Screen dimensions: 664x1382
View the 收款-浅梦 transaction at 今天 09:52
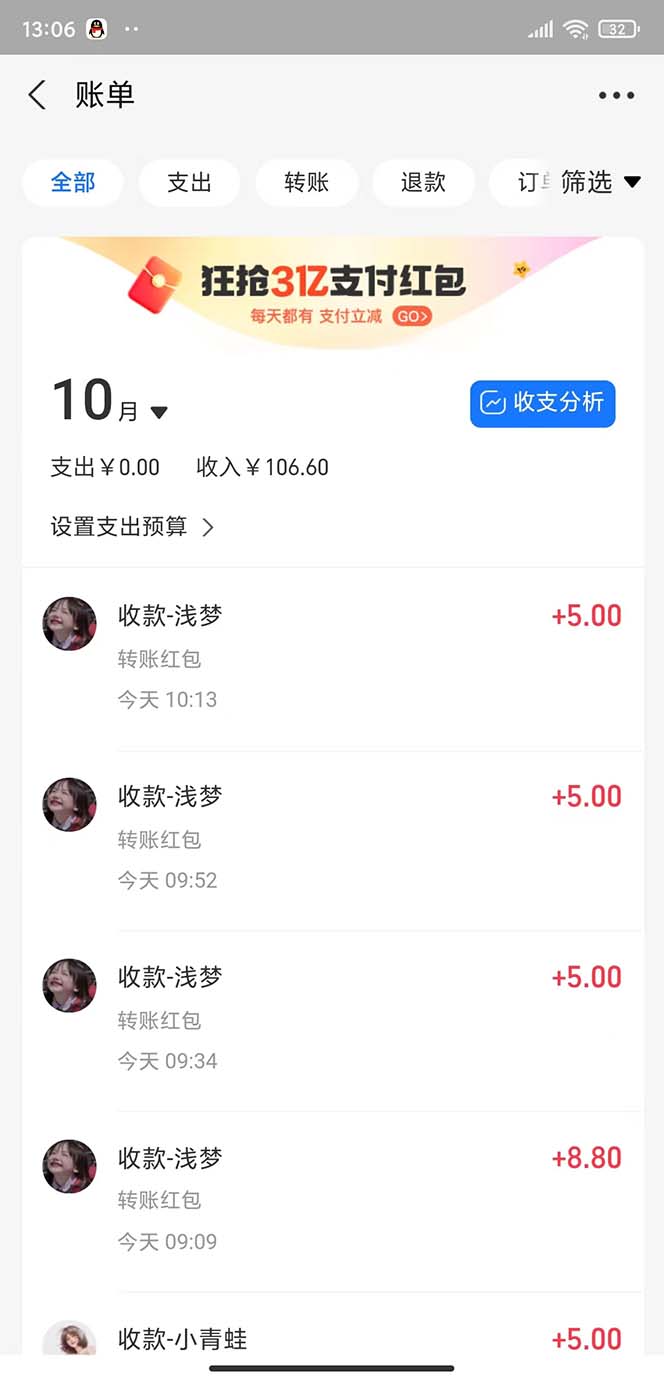[x=332, y=838]
